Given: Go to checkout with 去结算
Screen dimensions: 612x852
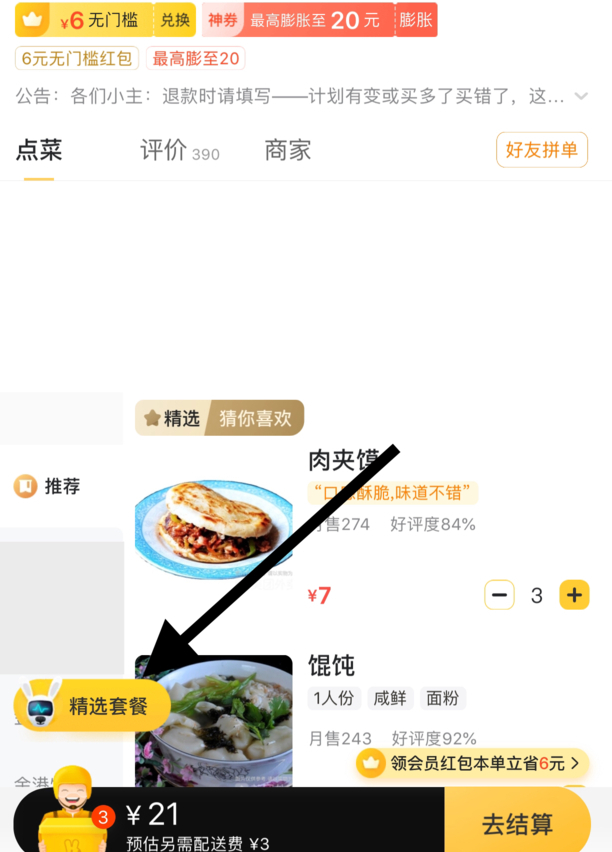Looking at the screenshot, I should [517, 824].
